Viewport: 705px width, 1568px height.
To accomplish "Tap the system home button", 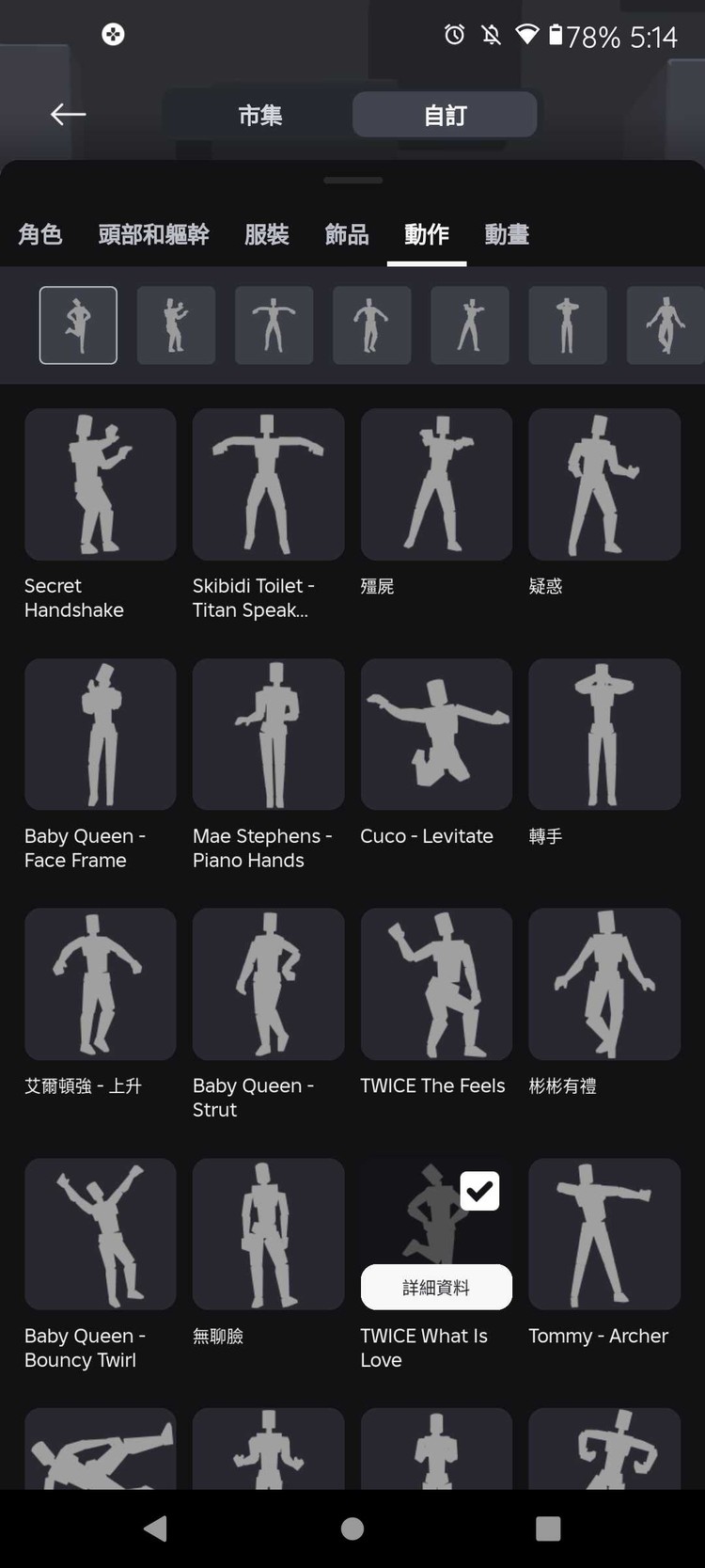I will [x=352, y=1528].
